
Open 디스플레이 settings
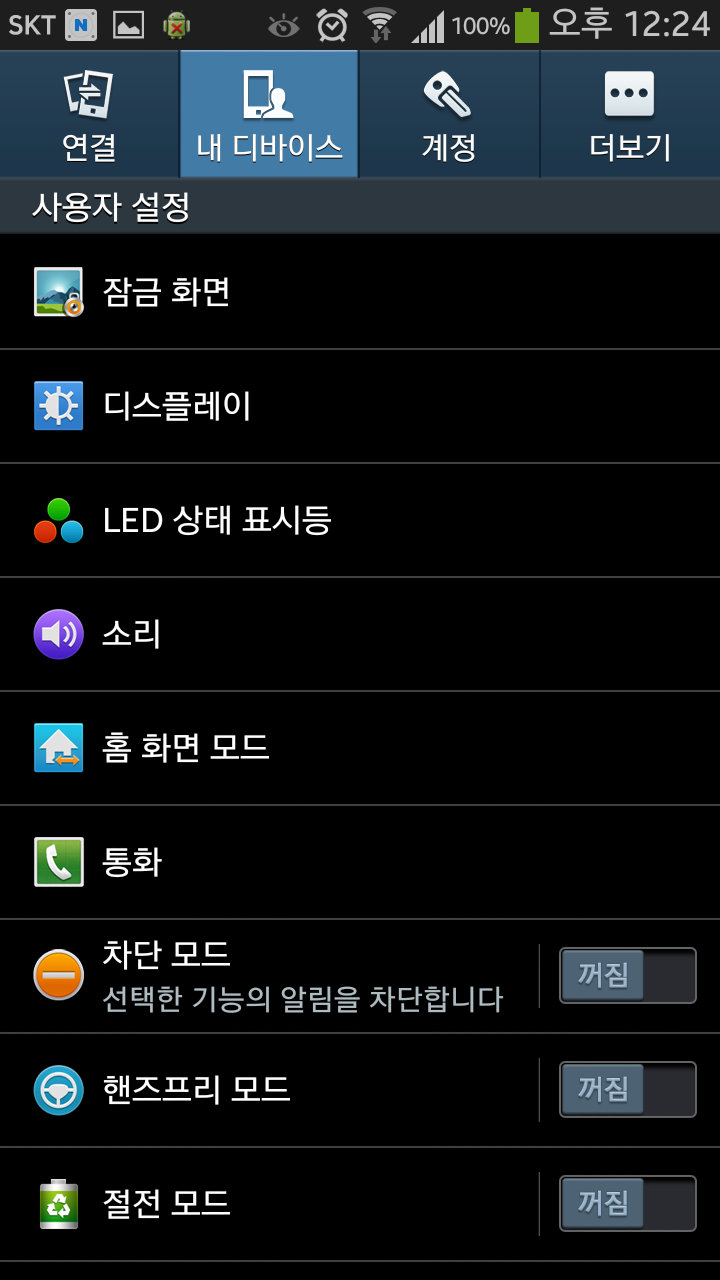point(360,406)
